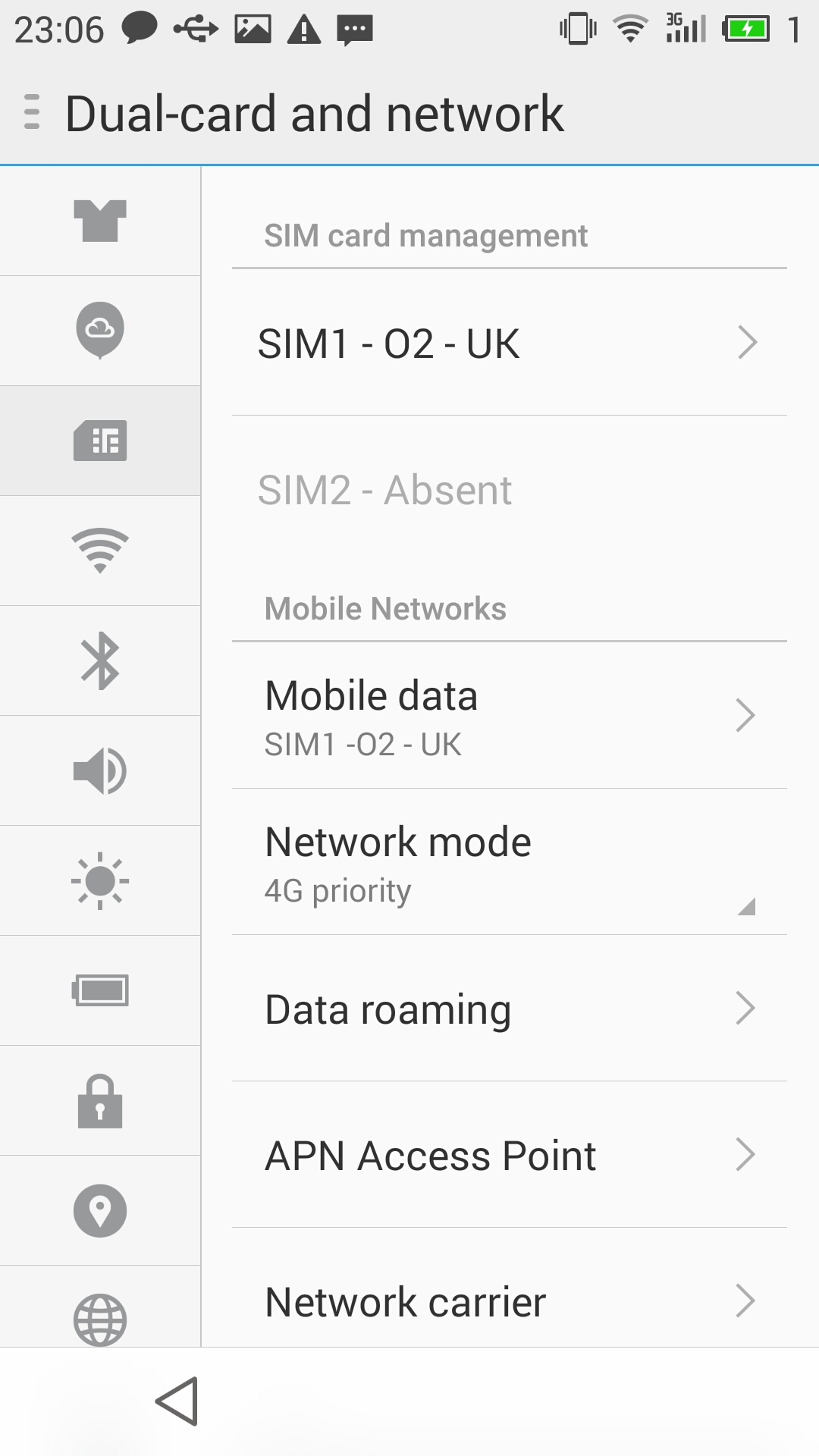819x1456 pixels.
Task: Switch to the security lock section
Action: (100, 1100)
